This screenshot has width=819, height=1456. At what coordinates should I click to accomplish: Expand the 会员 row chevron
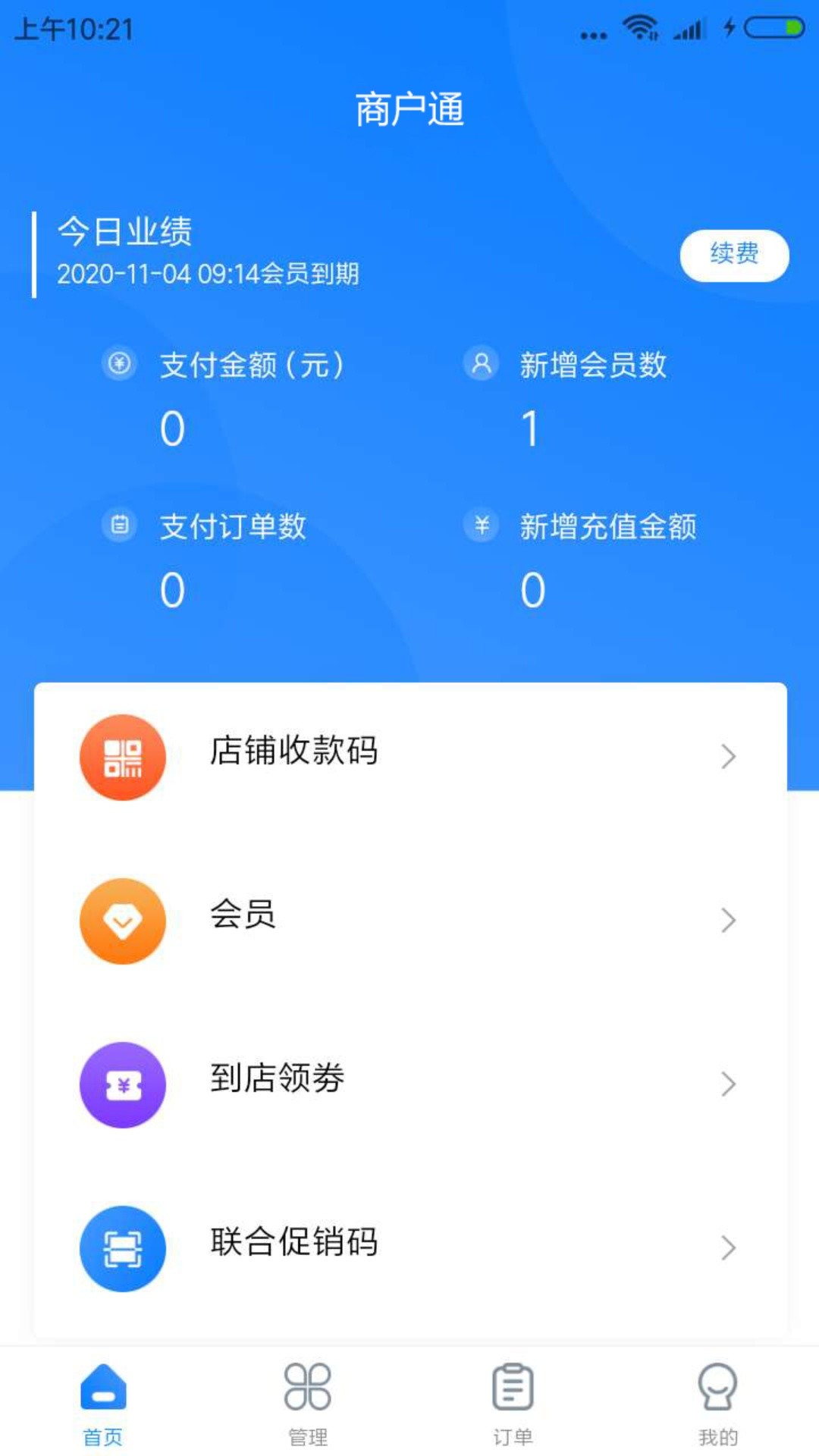click(728, 920)
